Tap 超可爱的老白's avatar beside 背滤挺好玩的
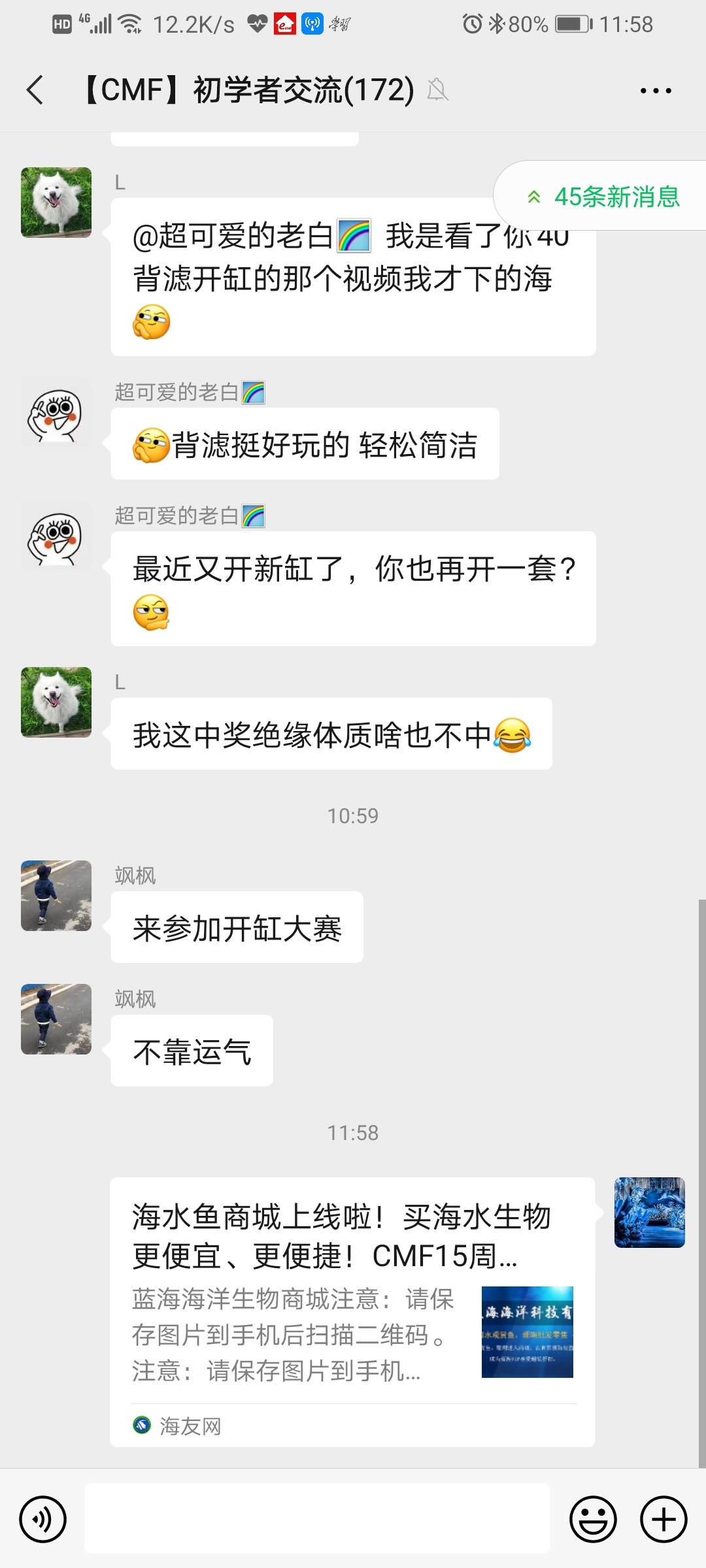Screen dimensions: 706x1568 point(56,412)
